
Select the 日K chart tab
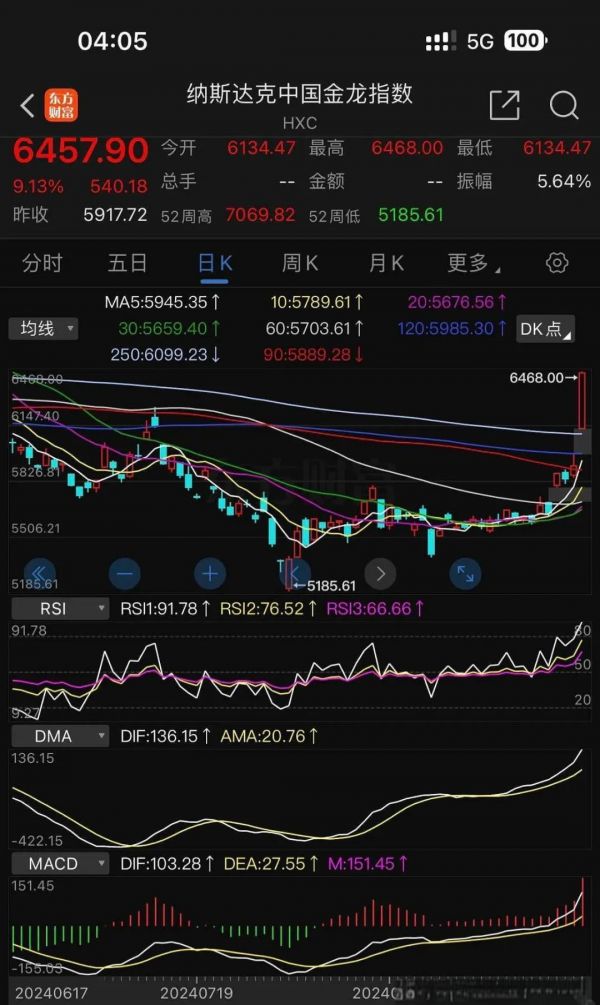point(215,263)
